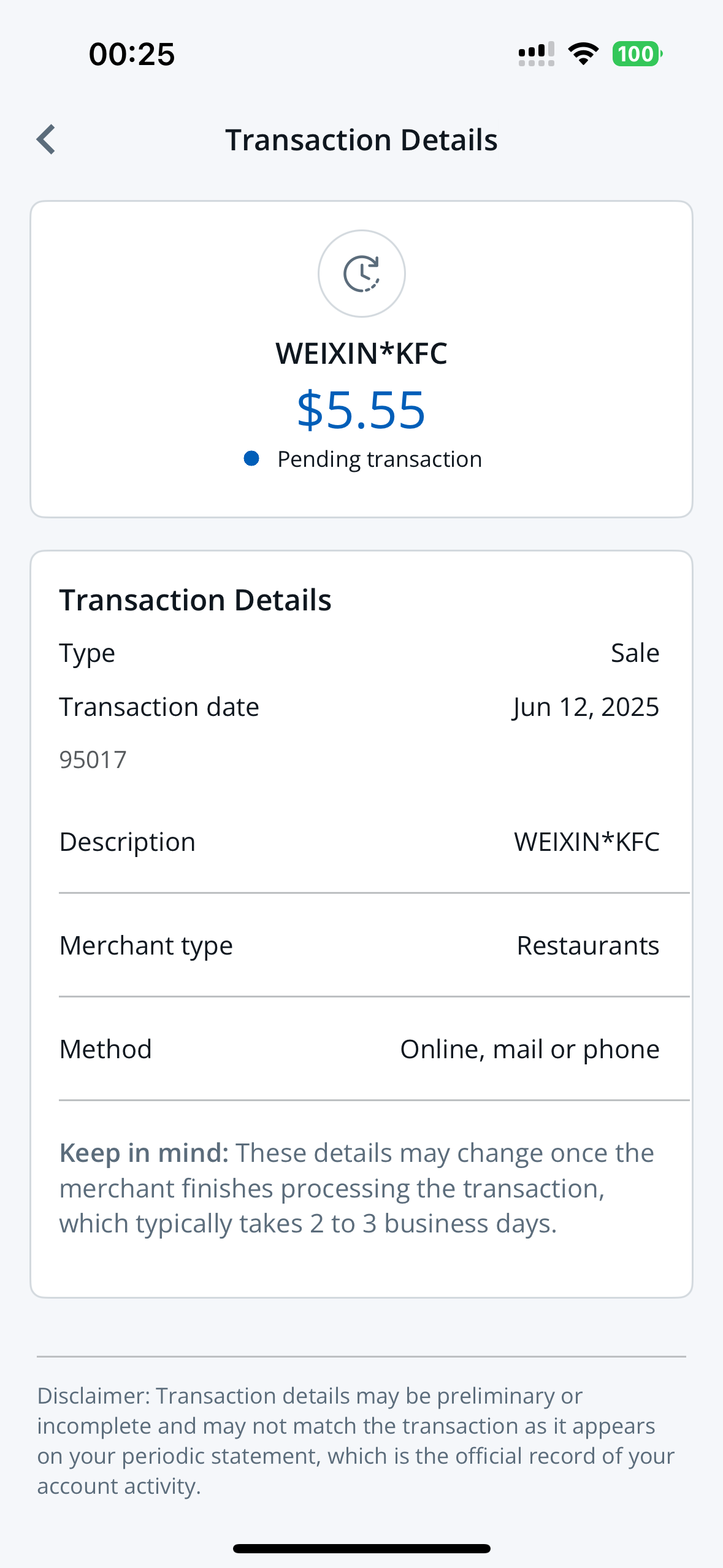Go back from Transaction Details
The image size is (723, 1568).
(46, 139)
